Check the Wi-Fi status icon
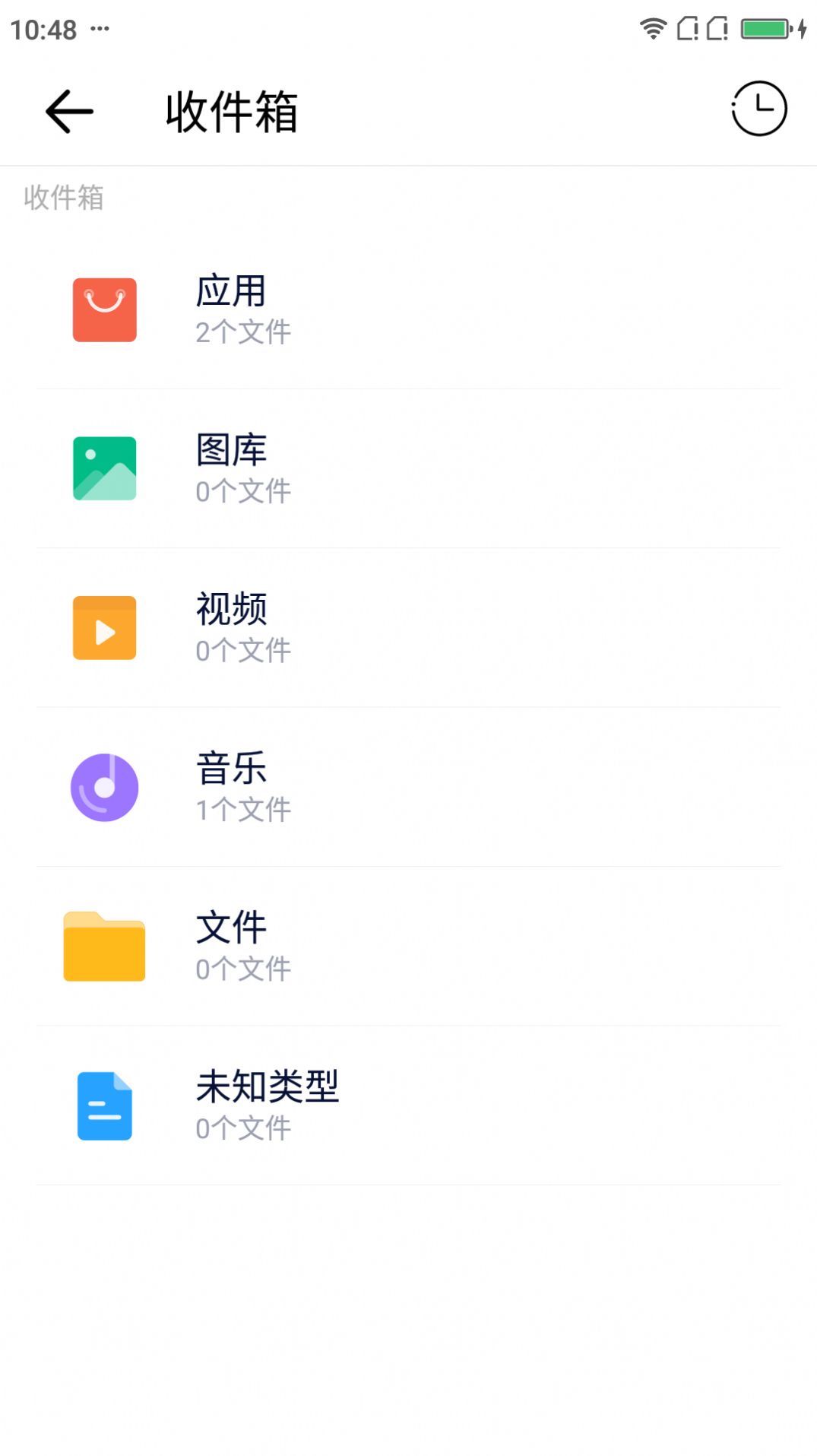The height and width of the screenshot is (1456, 817). [x=652, y=27]
